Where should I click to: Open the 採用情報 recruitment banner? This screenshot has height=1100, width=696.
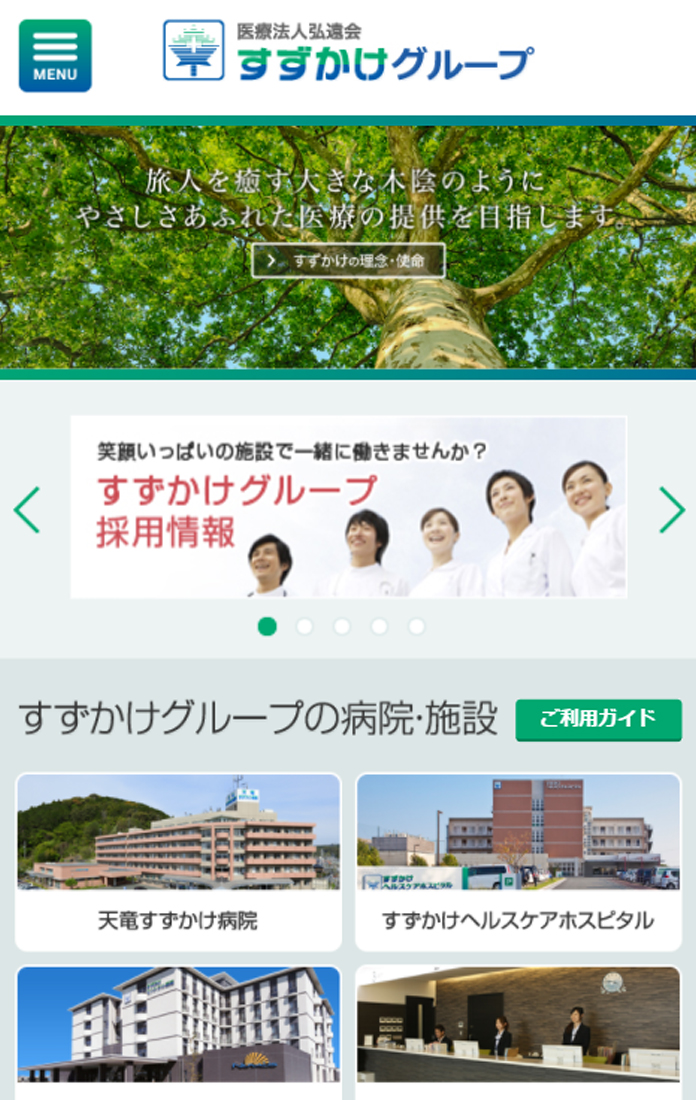[348, 507]
